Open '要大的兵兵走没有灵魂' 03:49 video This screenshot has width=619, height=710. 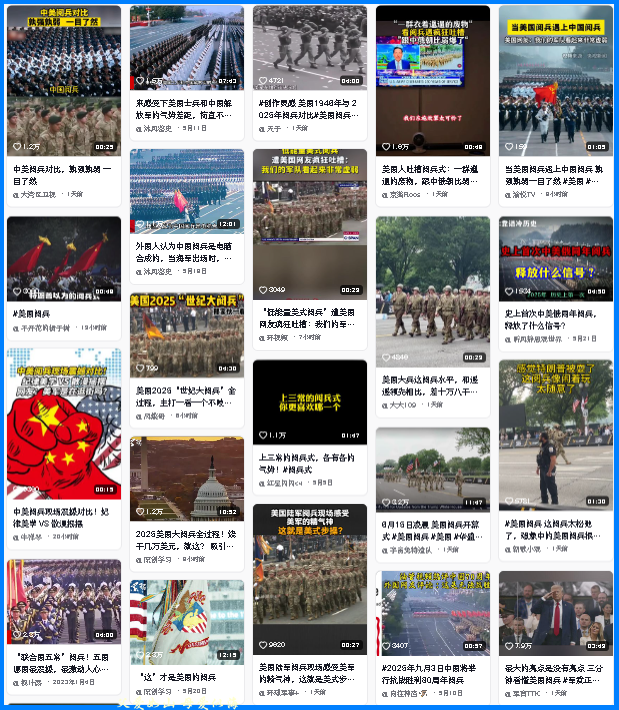click(x=555, y=612)
